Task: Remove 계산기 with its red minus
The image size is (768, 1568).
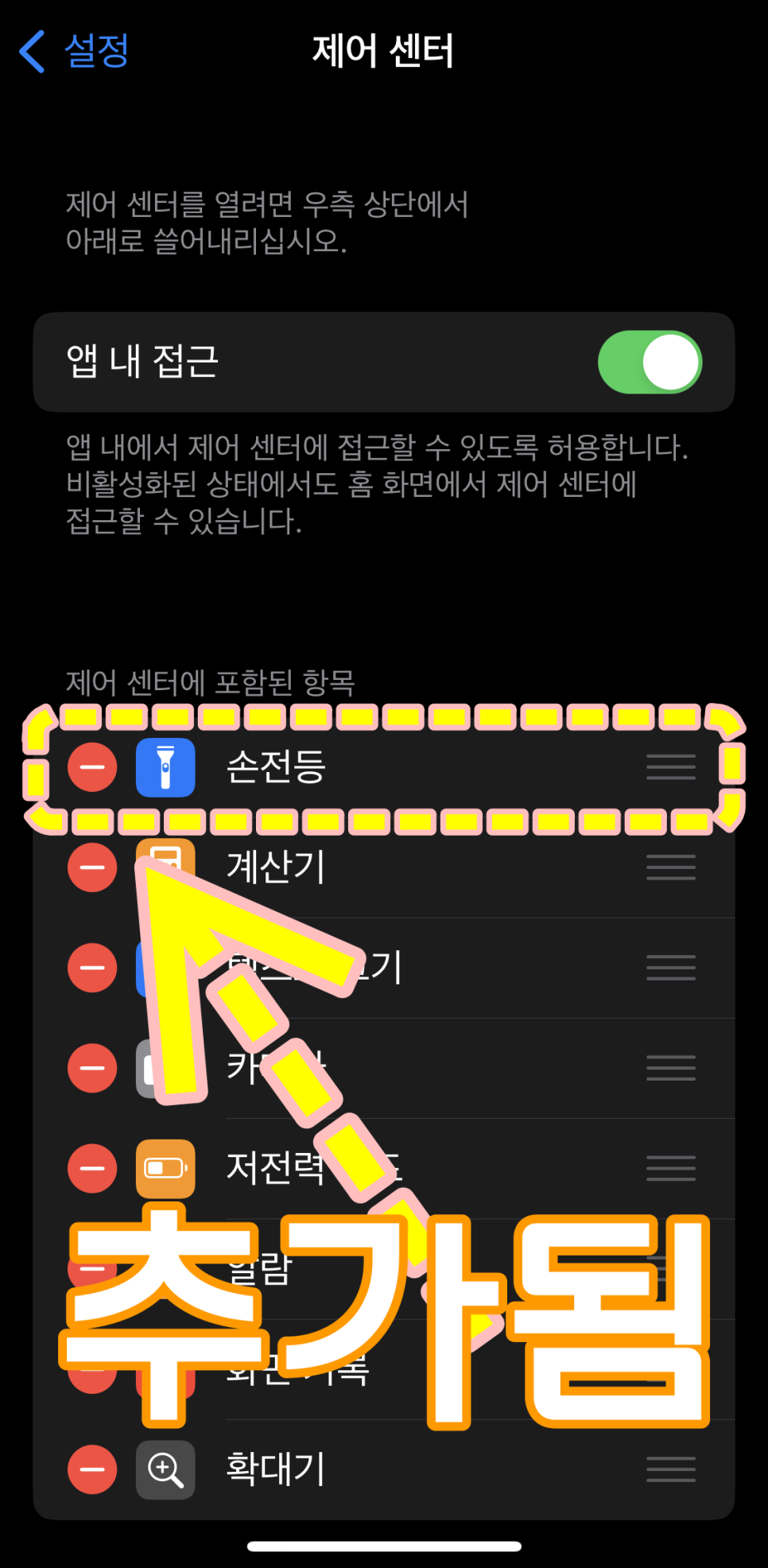Action: [x=92, y=867]
